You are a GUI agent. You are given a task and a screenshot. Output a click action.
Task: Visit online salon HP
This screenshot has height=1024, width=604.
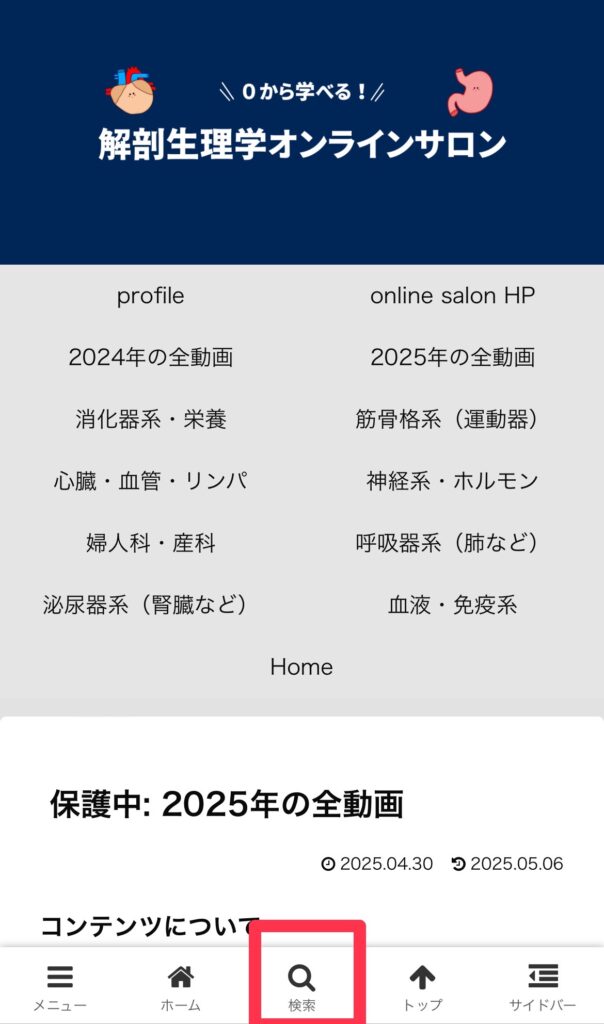(453, 296)
